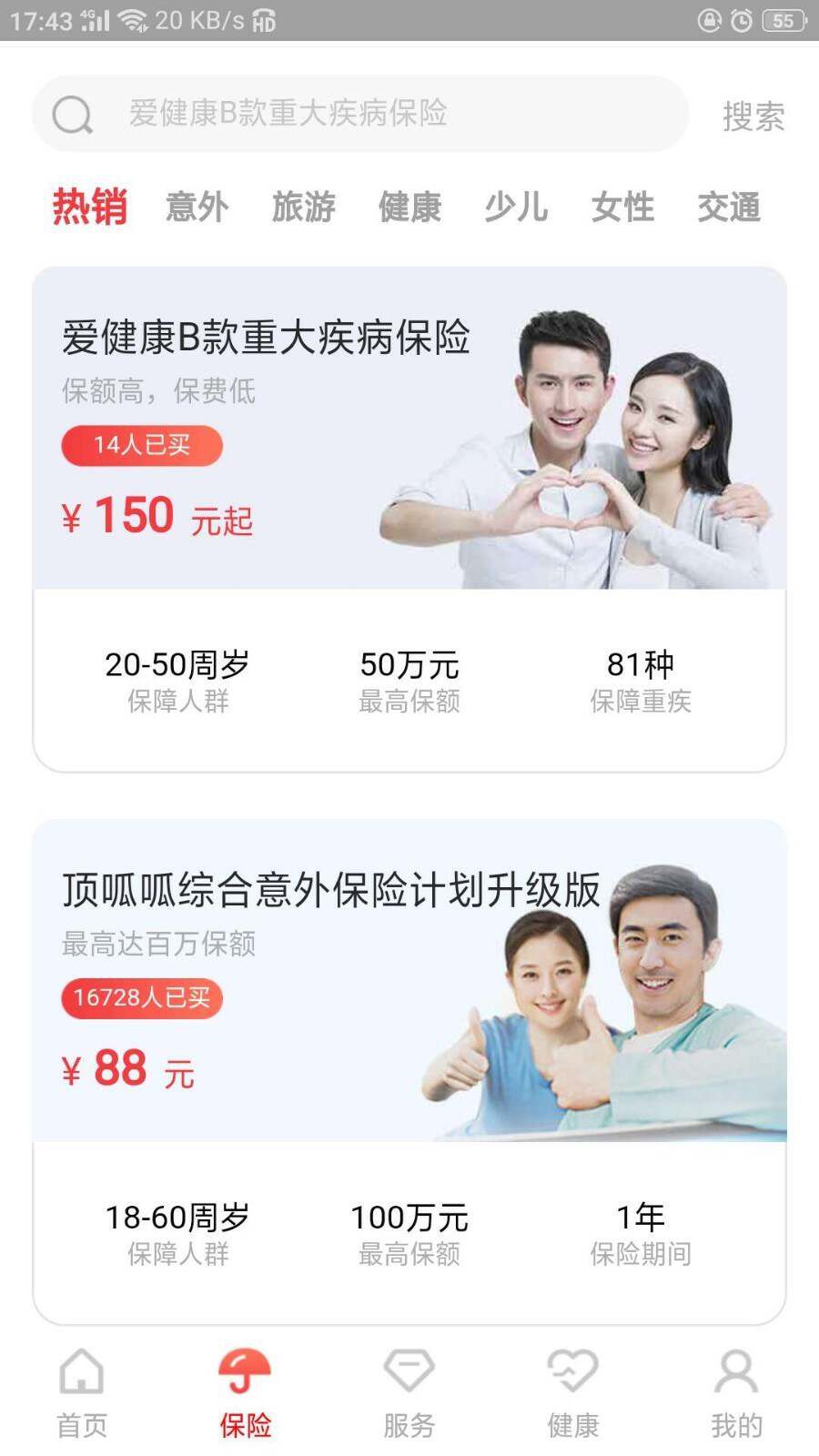The height and width of the screenshot is (1456, 819).
Task: Open the 爱健康B款重大疾病保险 product card
Action: [409, 519]
